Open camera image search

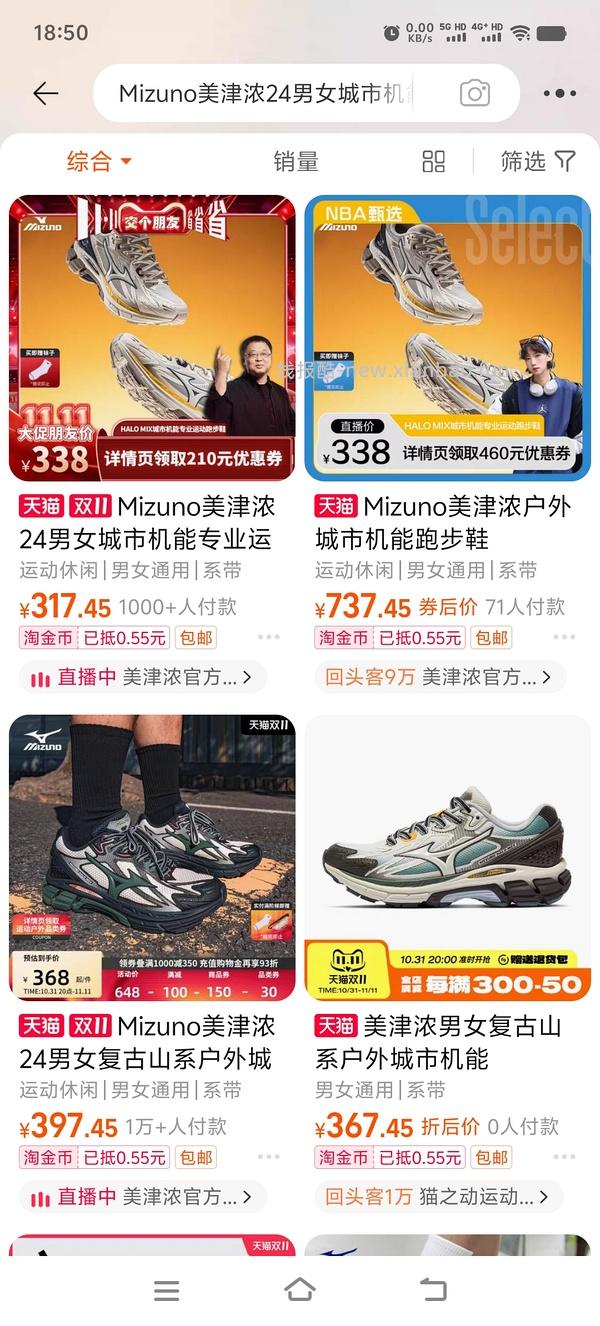[x=474, y=94]
